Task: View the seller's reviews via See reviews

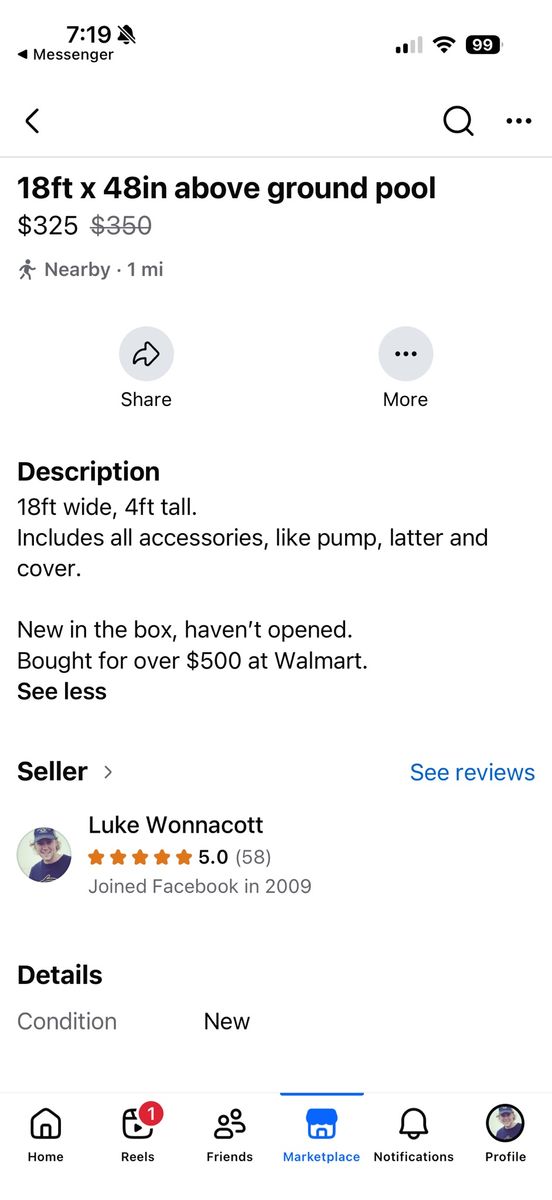Action: point(472,773)
